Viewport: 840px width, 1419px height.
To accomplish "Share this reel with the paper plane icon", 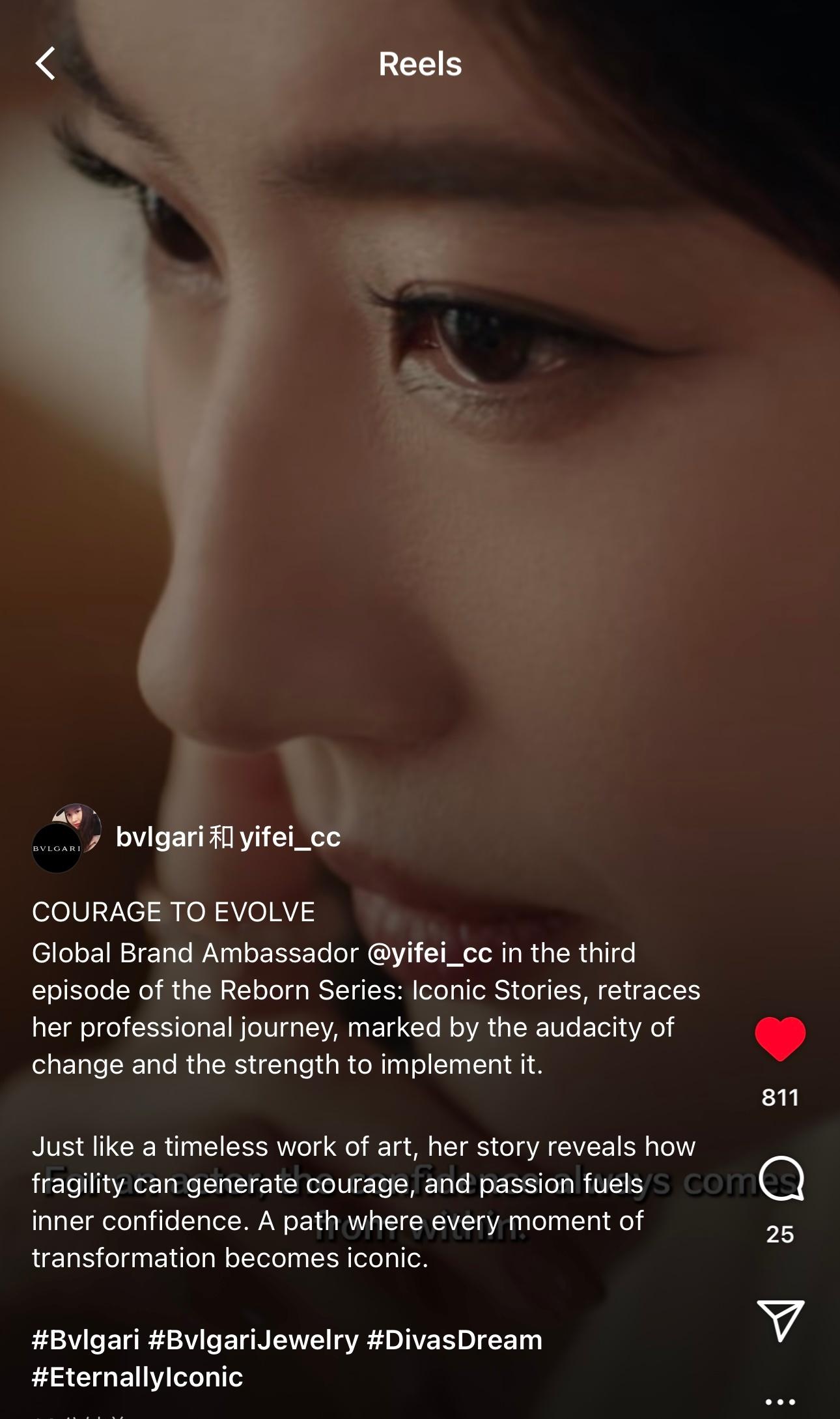I will pos(781,1321).
